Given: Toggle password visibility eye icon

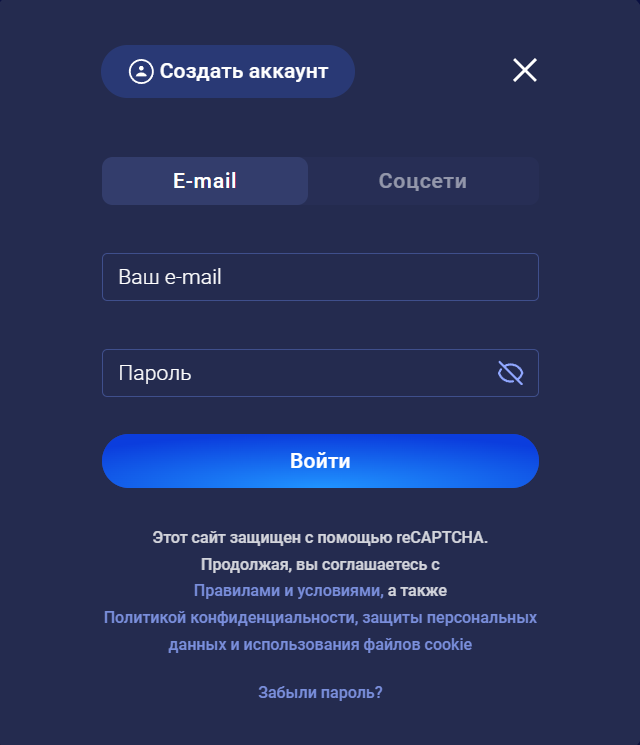Looking at the screenshot, I should click(510, 373).
